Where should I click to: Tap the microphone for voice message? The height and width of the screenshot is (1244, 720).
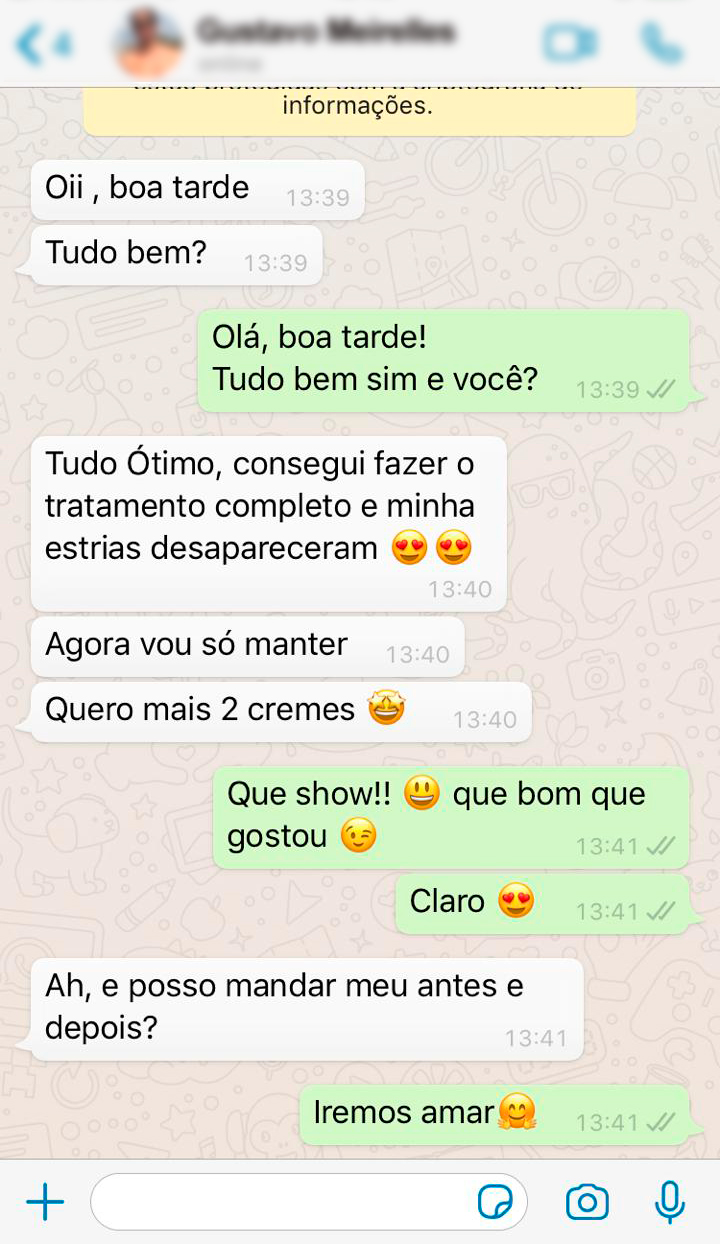pyautogui.click(x=669, y=1201)
